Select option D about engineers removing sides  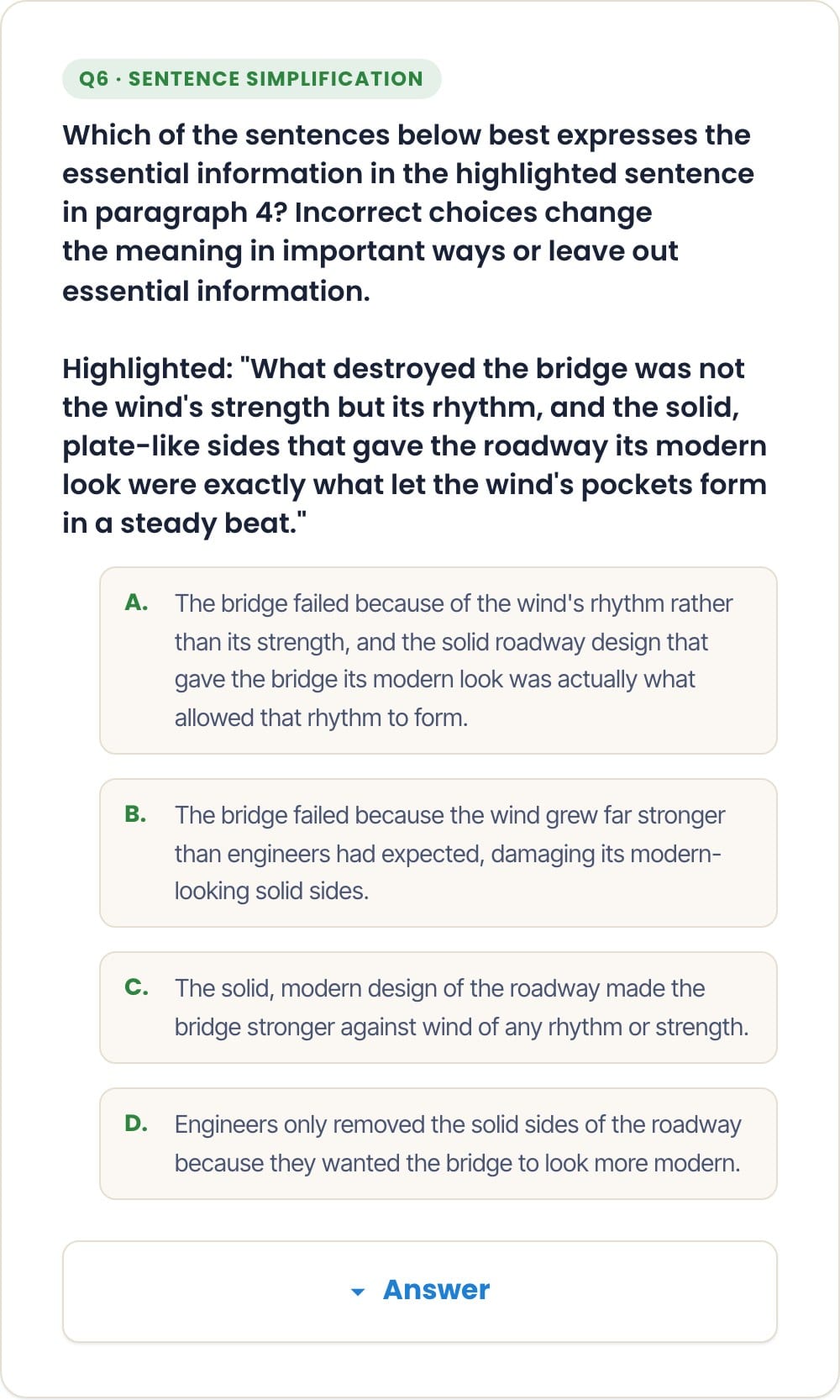point(438,1144)
